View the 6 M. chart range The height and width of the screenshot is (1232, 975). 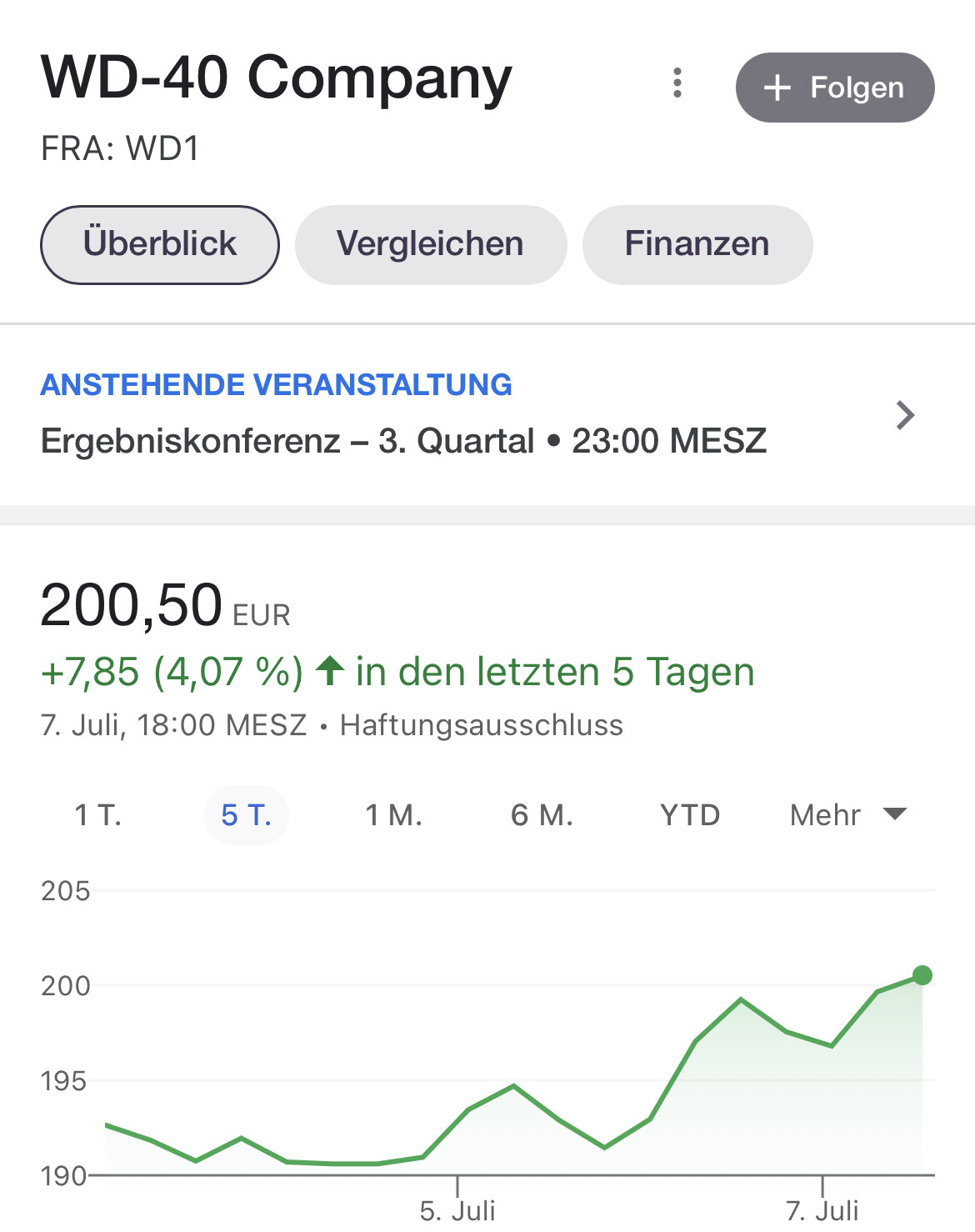pyautogui.click(x=542, y=814)
